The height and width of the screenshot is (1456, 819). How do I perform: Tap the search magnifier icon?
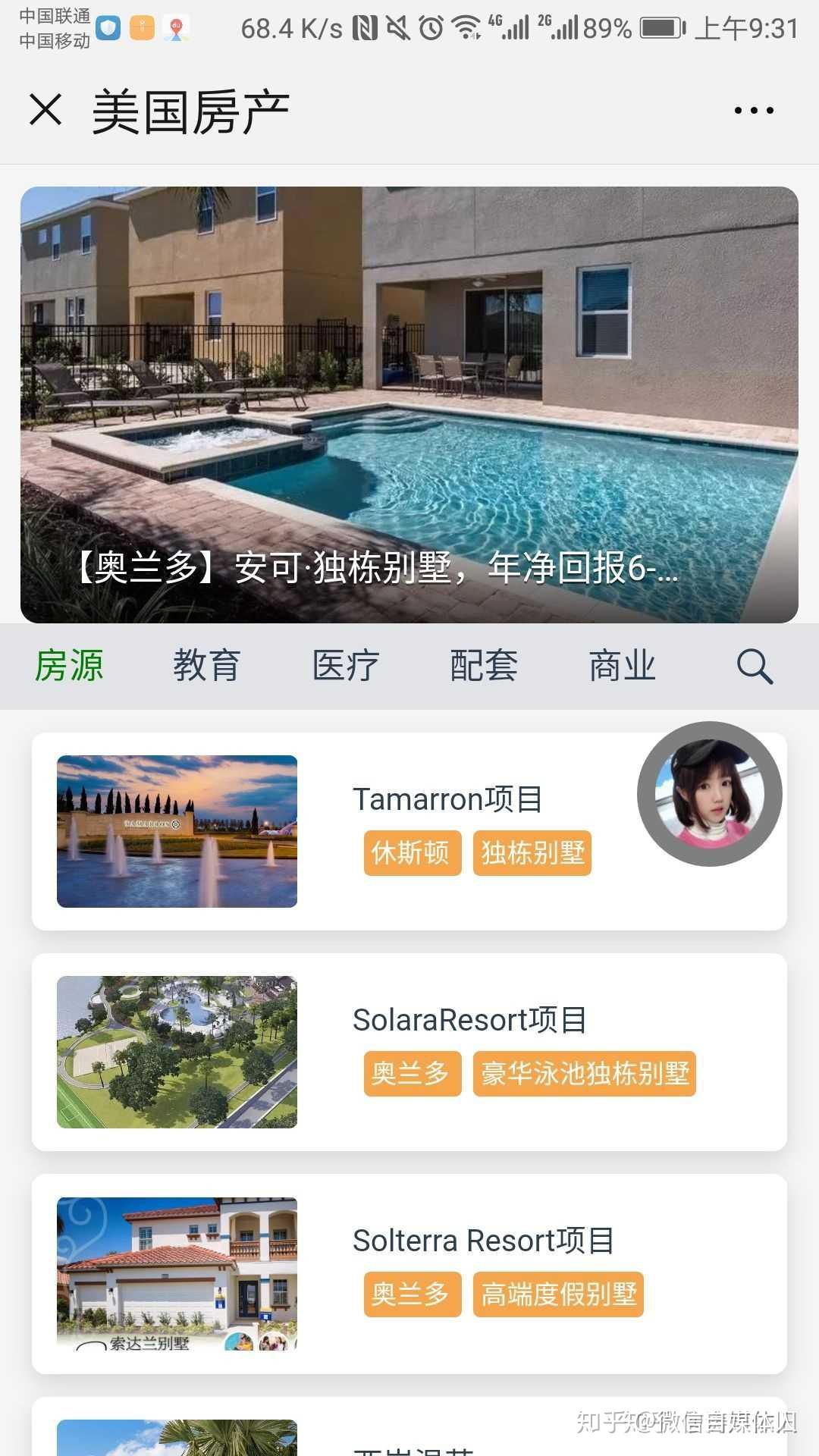point(755,667)
